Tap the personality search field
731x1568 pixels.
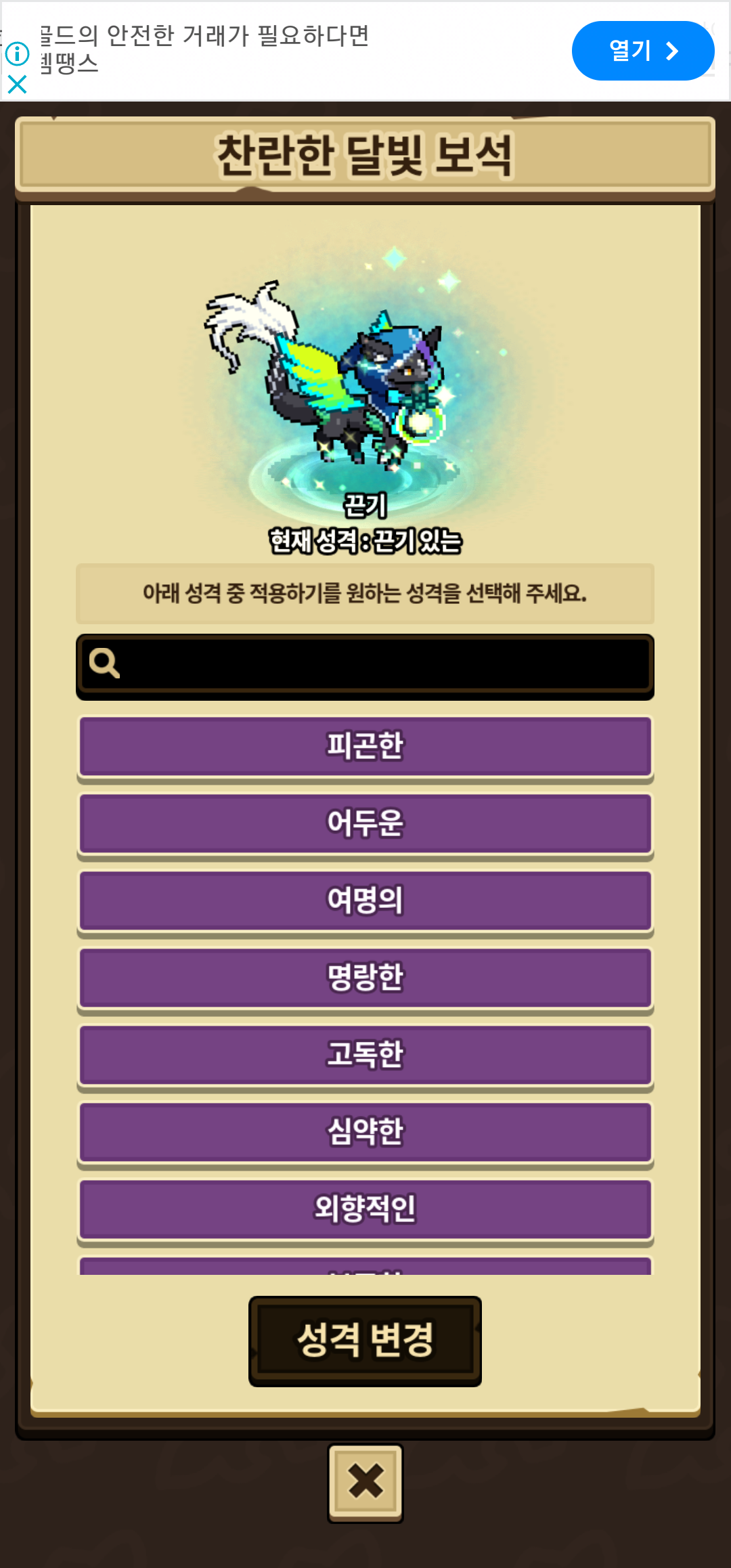pyautogui.click(x=365, y=666)
